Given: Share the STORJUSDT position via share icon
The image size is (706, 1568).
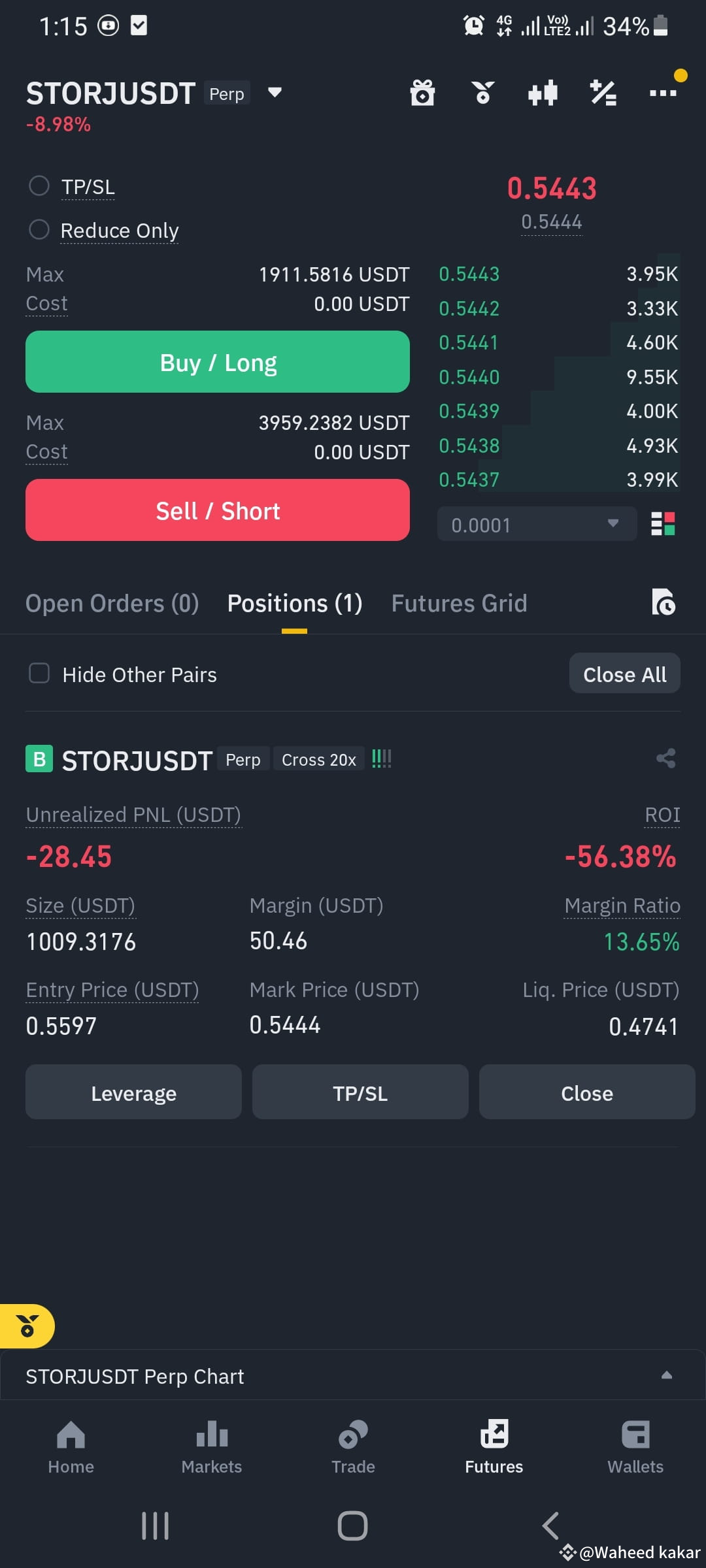Looking at the screenshot, I should pyautogui.click(x=665, y=759).
